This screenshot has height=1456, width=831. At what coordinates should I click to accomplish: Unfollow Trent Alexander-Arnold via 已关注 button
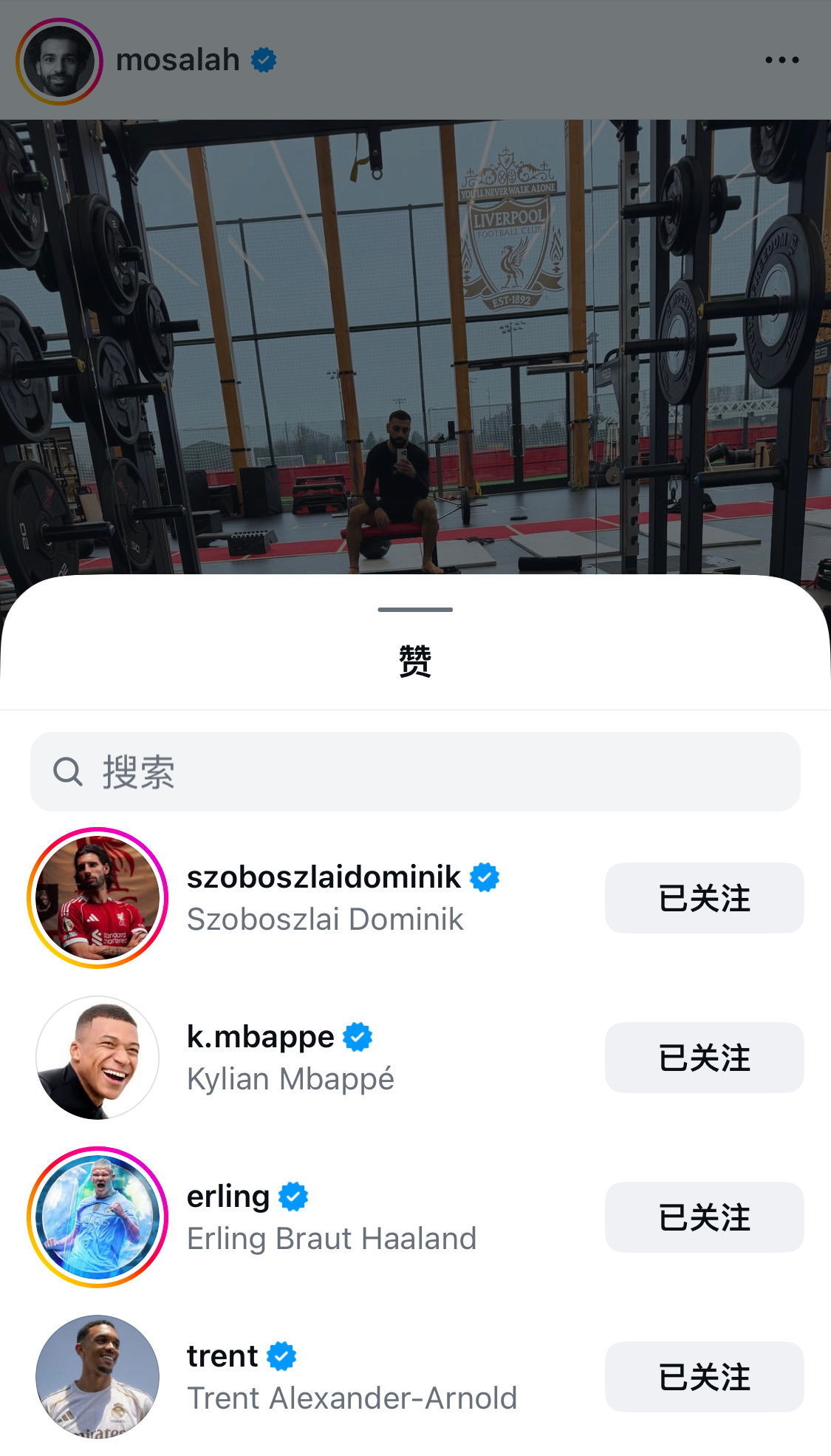pos(703,1375)
